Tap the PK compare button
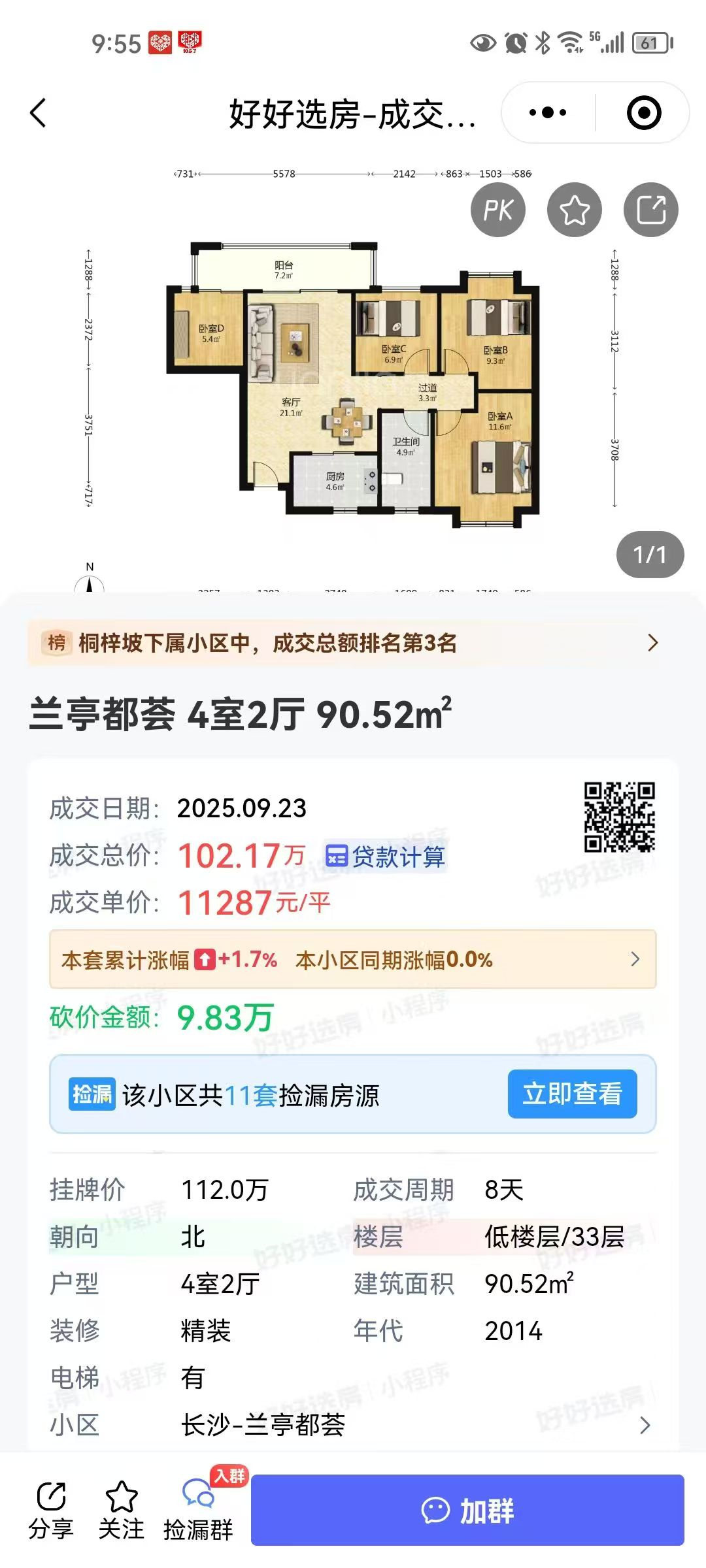The width and height of the screenshot is (706, 1568). click(498, 210)
